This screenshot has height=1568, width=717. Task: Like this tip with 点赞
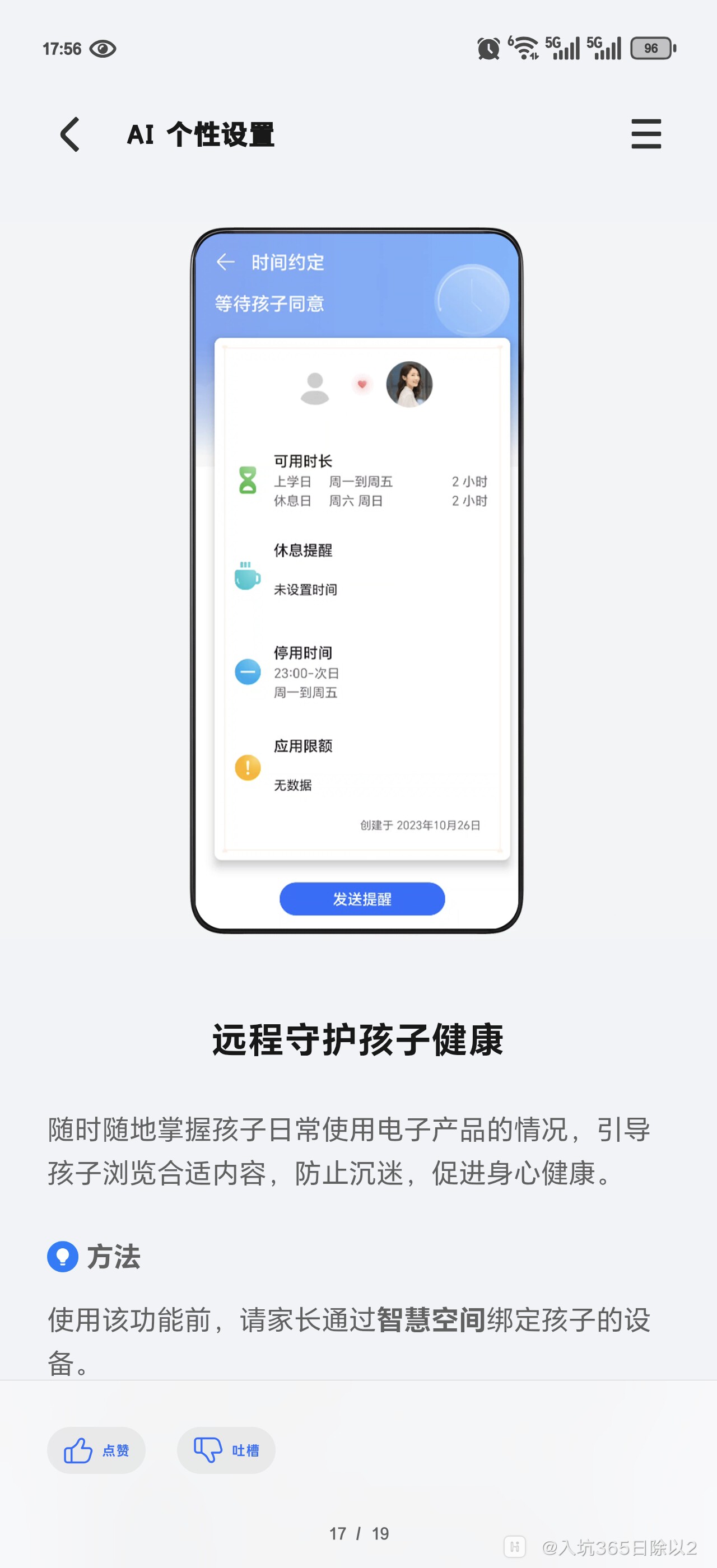pos(96,1450)
